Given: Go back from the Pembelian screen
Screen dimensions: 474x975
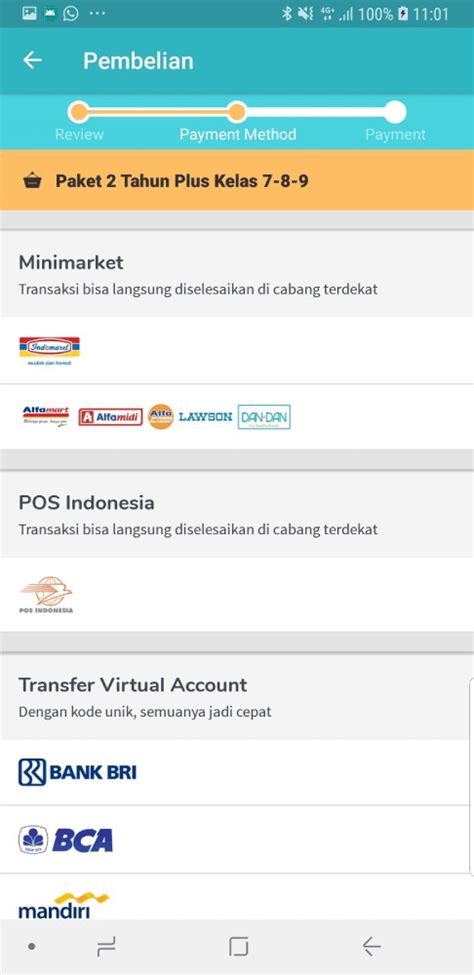Looking at the screenshot, I should [32, 60].
